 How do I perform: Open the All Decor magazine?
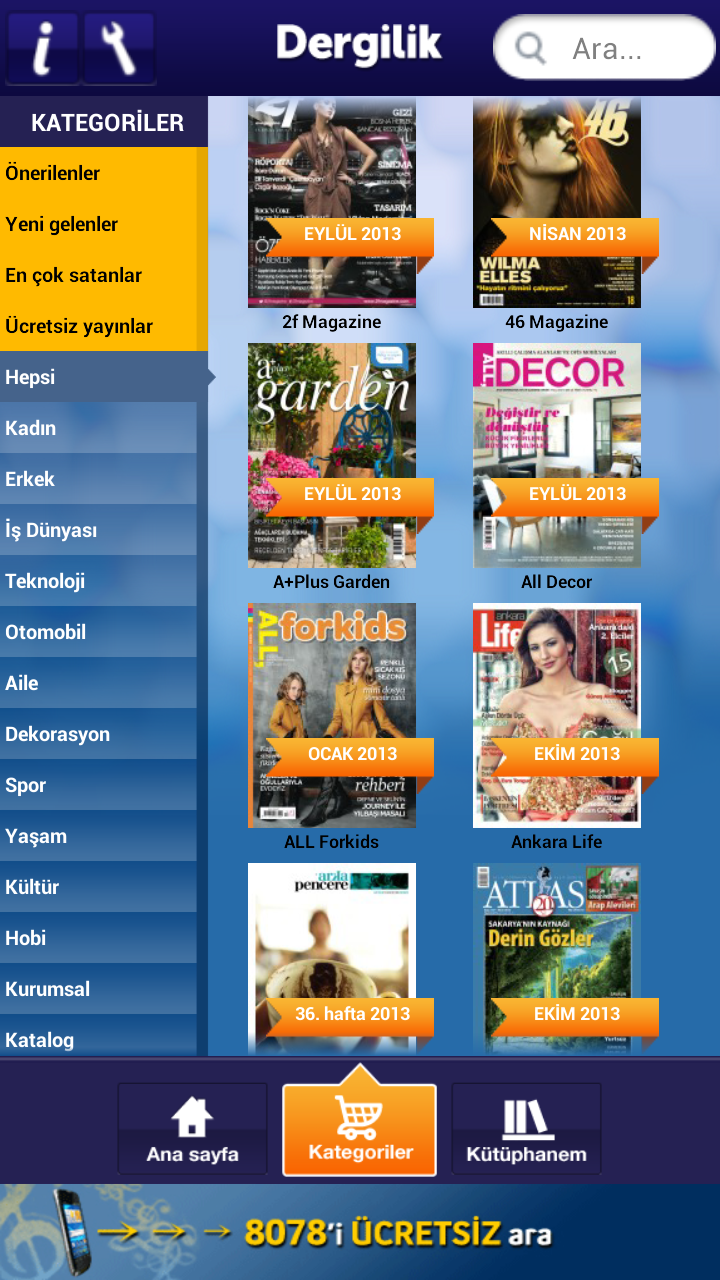(557, 455)
